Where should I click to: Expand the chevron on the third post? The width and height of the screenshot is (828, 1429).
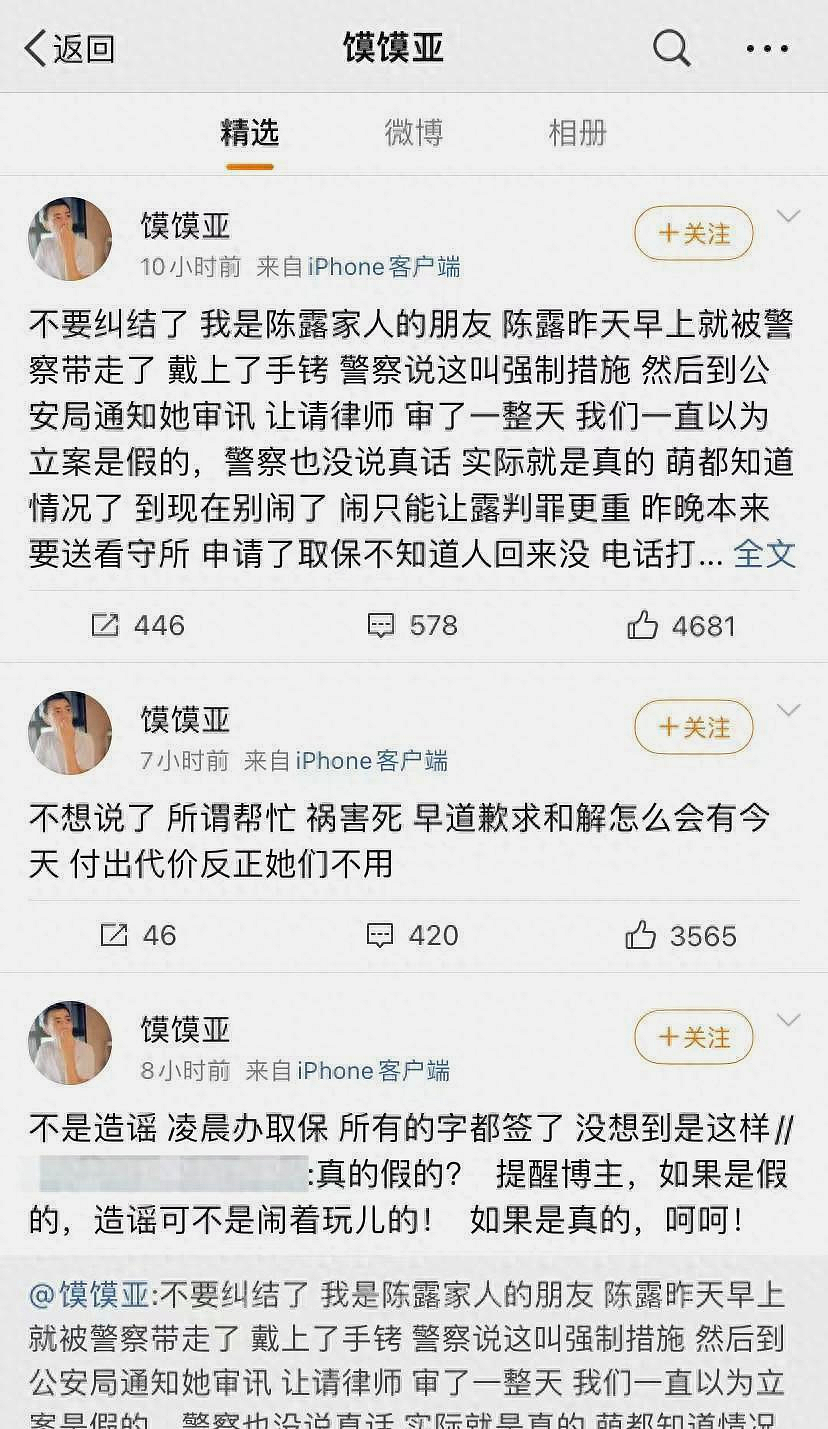(x=790, y=1017)
